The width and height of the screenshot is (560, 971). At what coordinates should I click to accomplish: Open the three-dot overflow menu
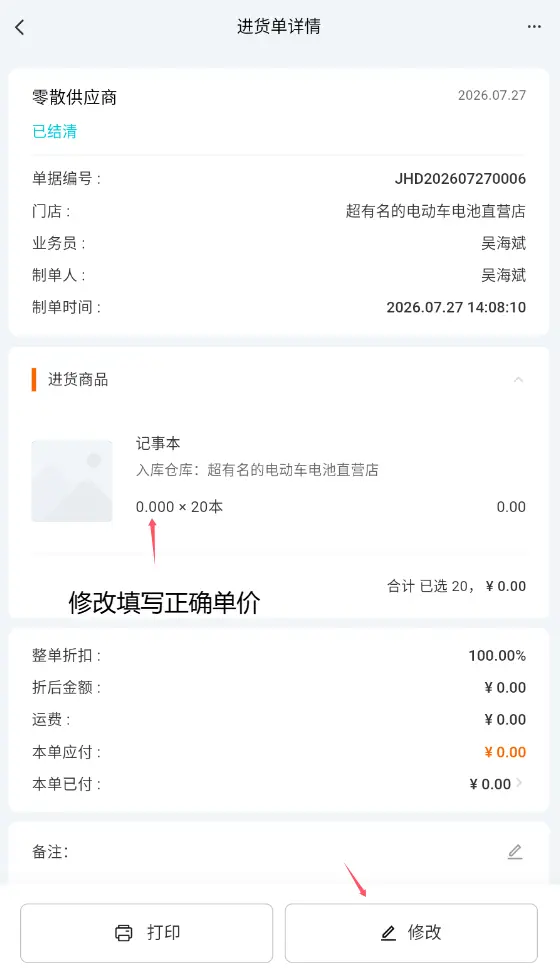click(534, 27)
